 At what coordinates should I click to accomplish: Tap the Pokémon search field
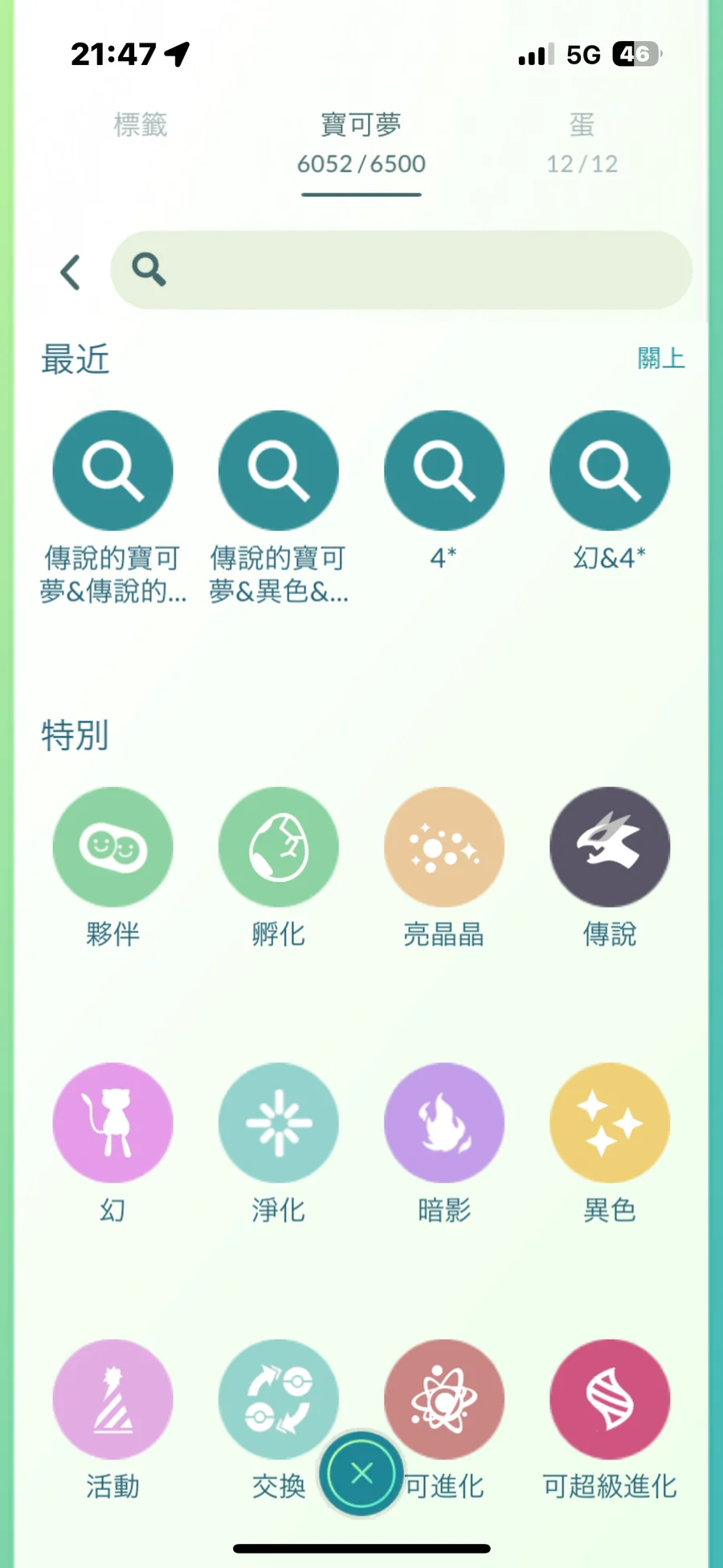(402, 270)
